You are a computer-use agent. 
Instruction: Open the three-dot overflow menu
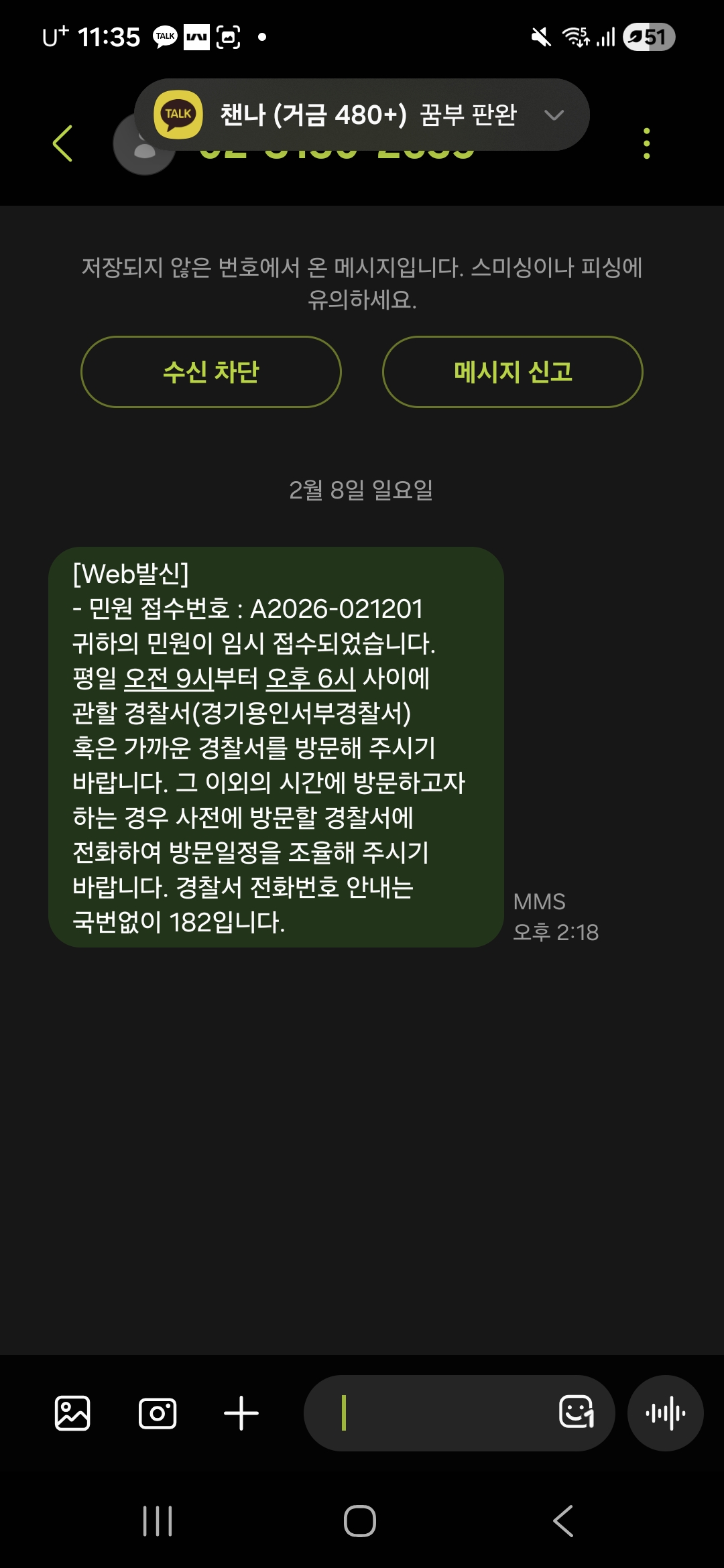pyautogui.click(x=646, y=143)
